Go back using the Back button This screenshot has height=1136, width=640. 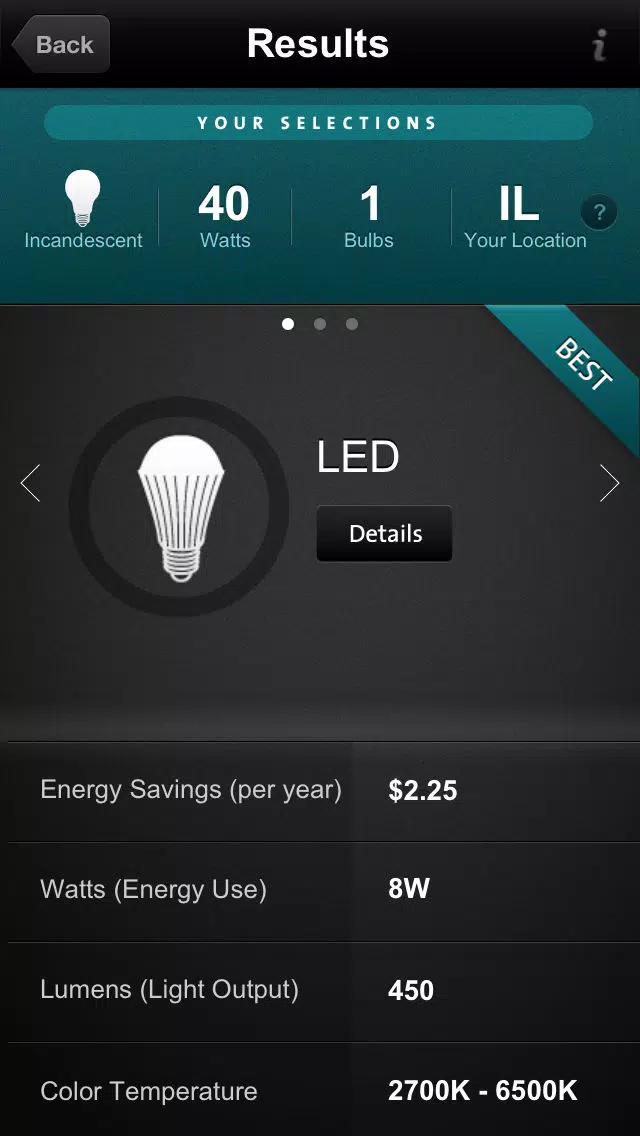[x=61, y=44]
